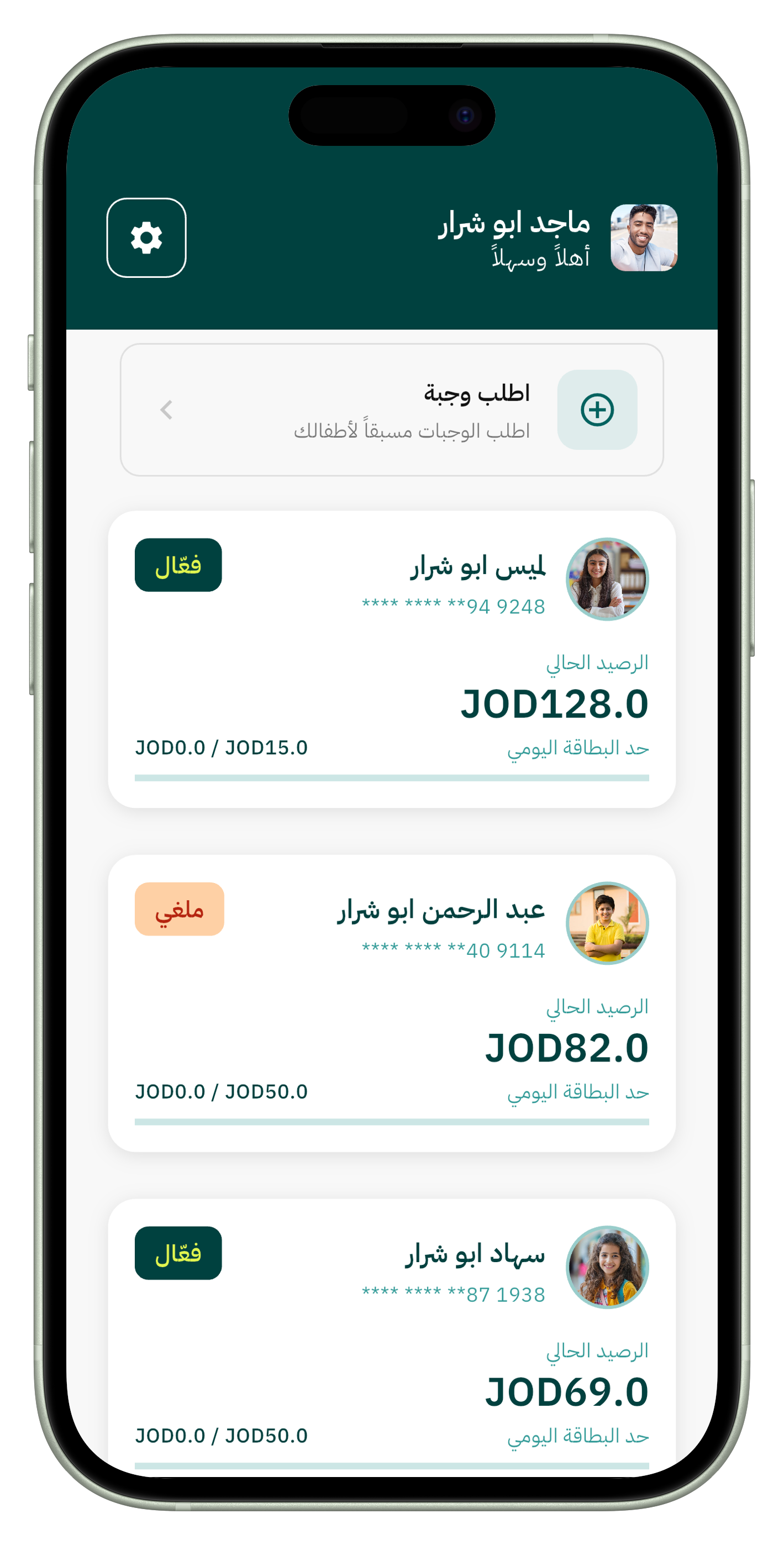Open the card for لميس ابو شرار
This screenshot has width=784, height=1545.
pos(392,659)
